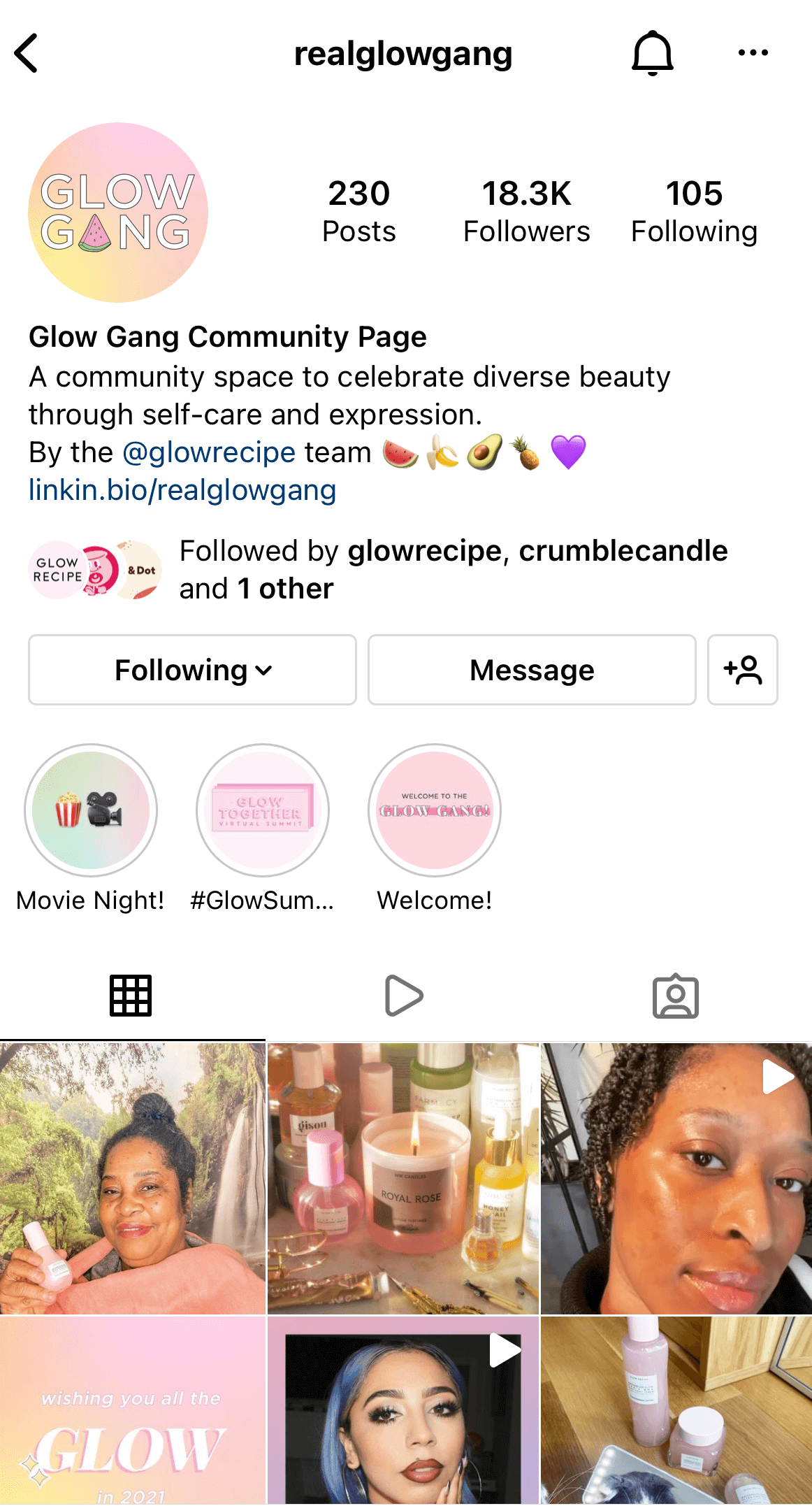The width and height of the screenshot is (812, 1506).
Task: Expand the Following dropdown button
Action: [x=192, y=670]
